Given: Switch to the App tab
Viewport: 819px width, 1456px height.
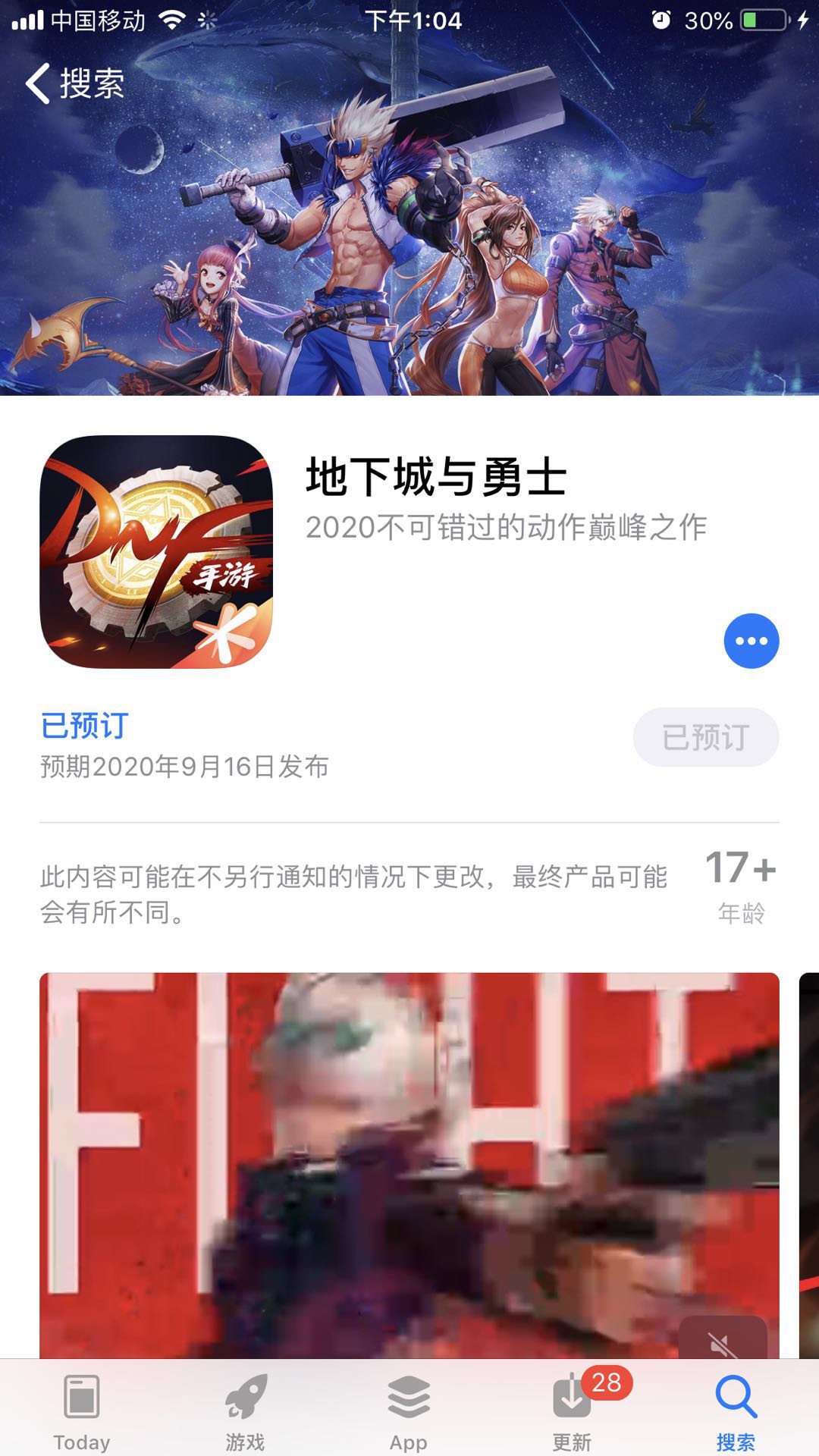Looking at the screenshot, I should point(409,1412).
